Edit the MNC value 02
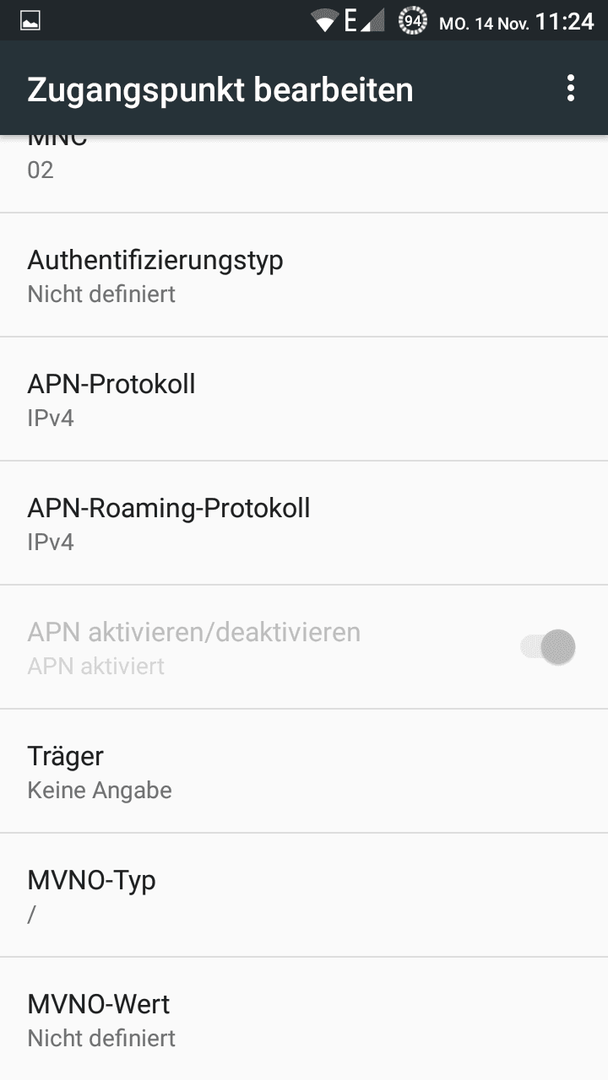Image resolution: width=608 pixels, height=1080 pixels. pos(304,174)
